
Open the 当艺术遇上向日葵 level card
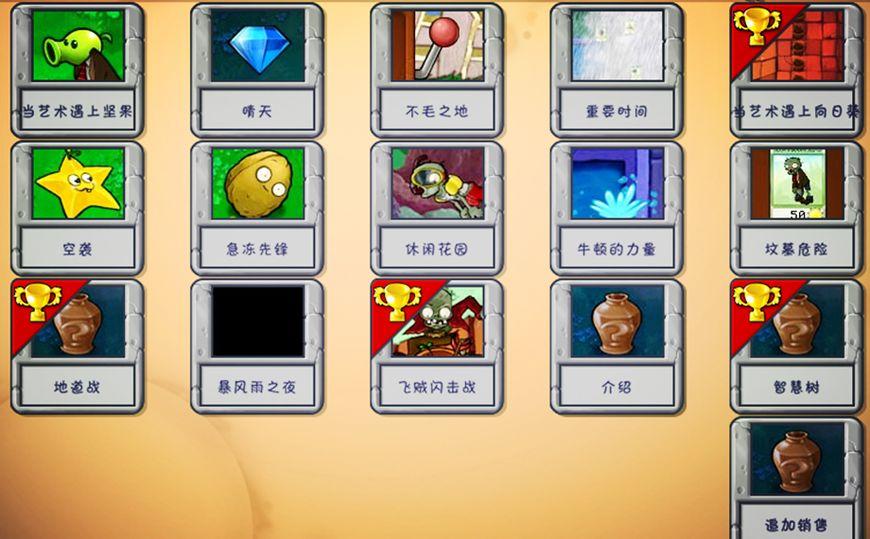tap(797, 70)
